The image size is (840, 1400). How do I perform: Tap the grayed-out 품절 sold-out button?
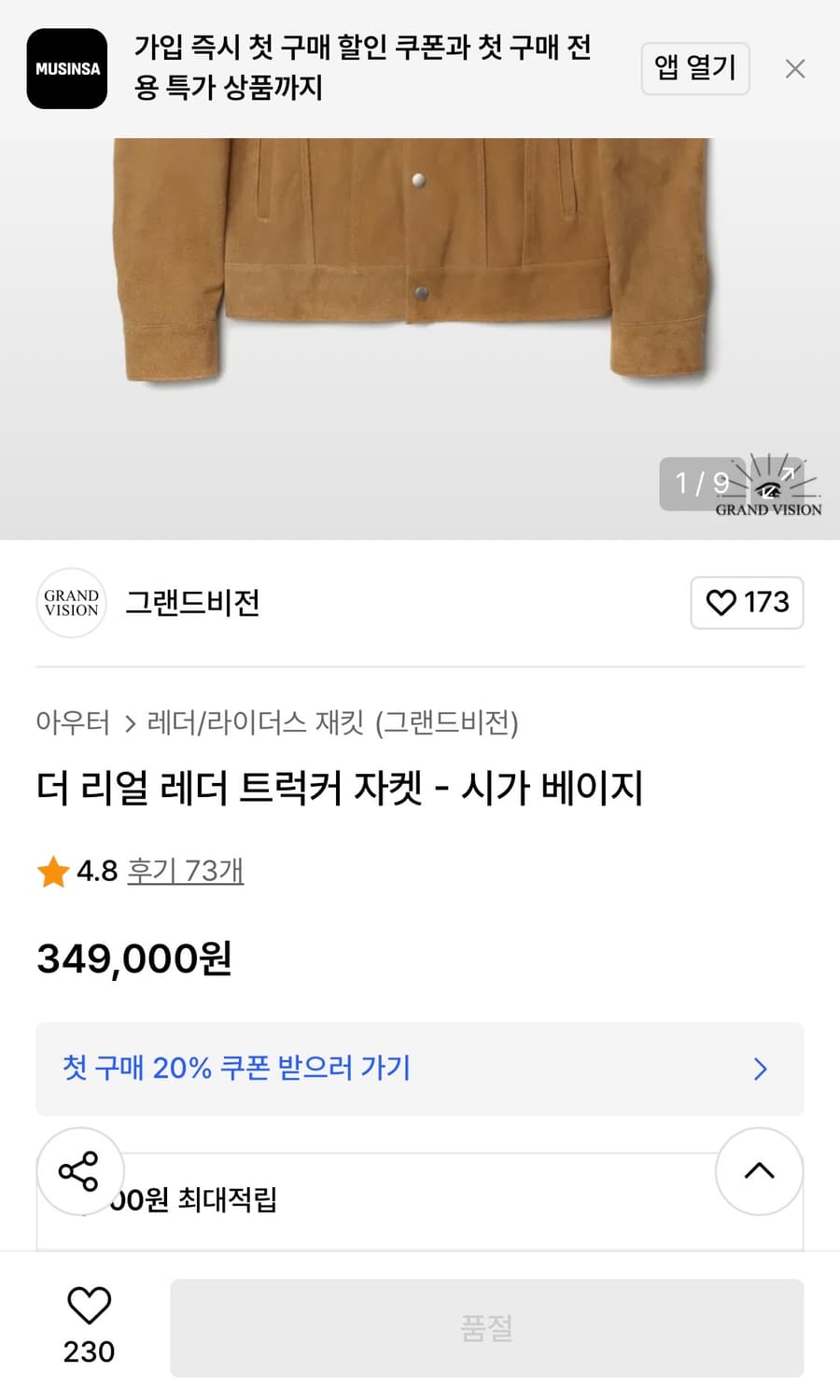click(x=483, y=1328)
